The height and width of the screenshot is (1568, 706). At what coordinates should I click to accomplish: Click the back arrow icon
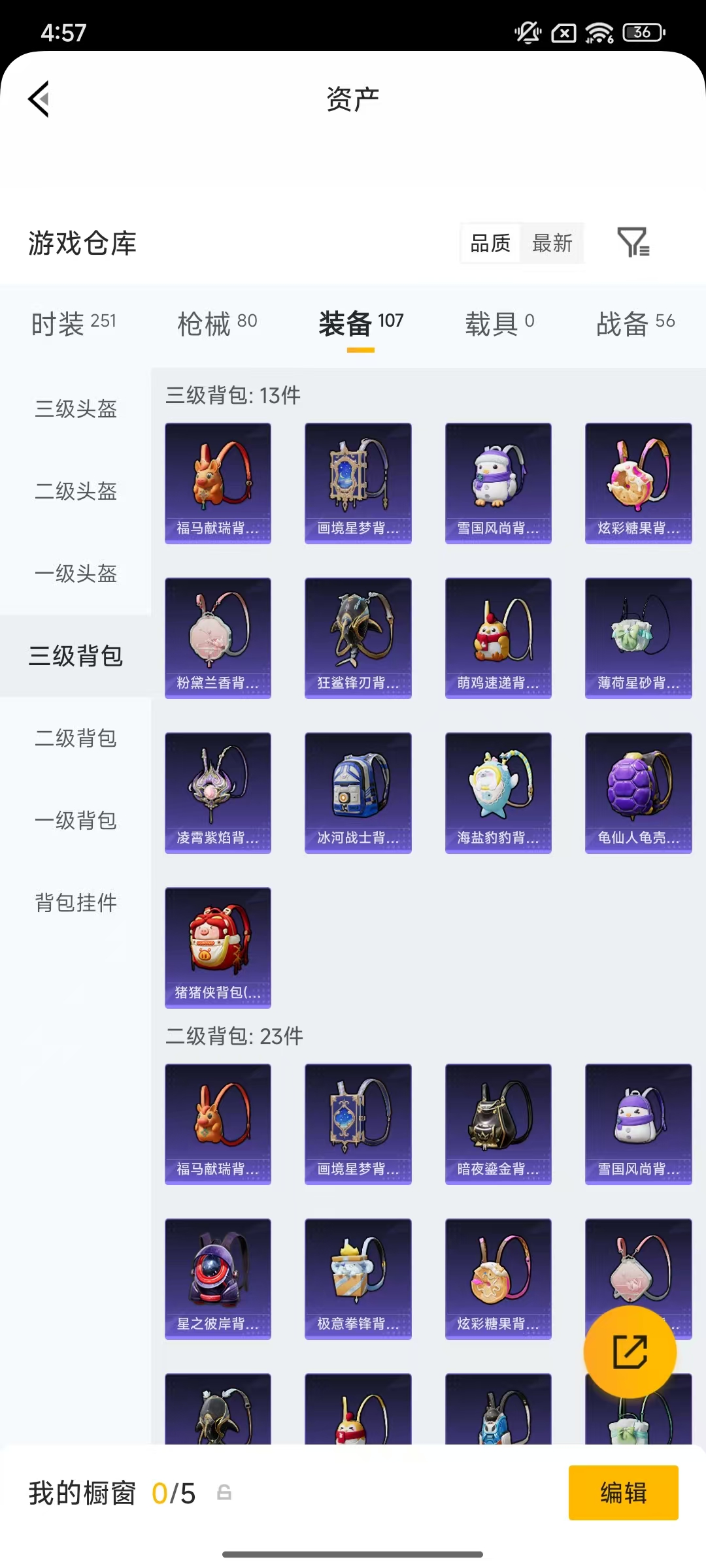click(x=38, y=98)
